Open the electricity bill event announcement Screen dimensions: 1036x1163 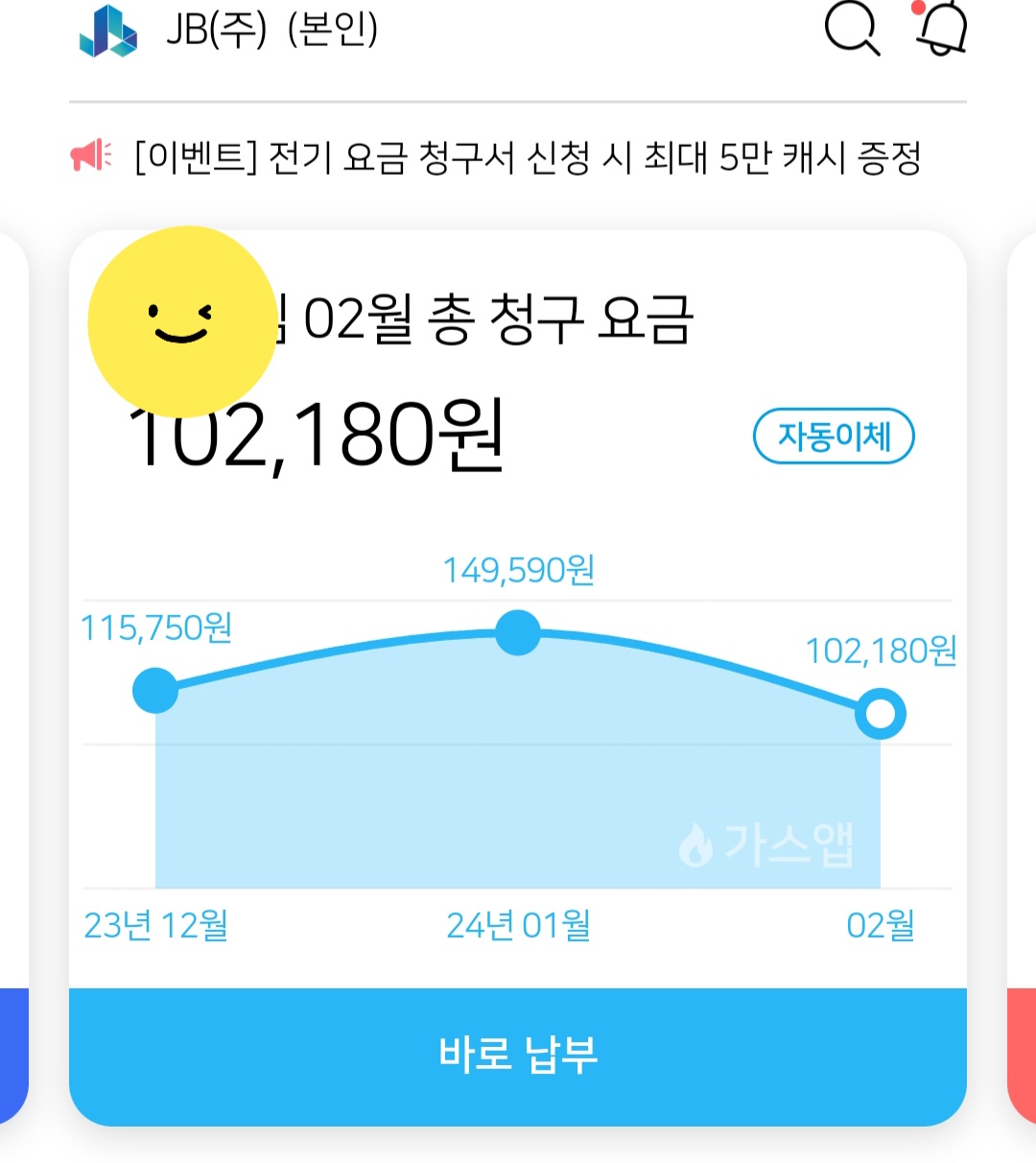[x=528, y=157]
